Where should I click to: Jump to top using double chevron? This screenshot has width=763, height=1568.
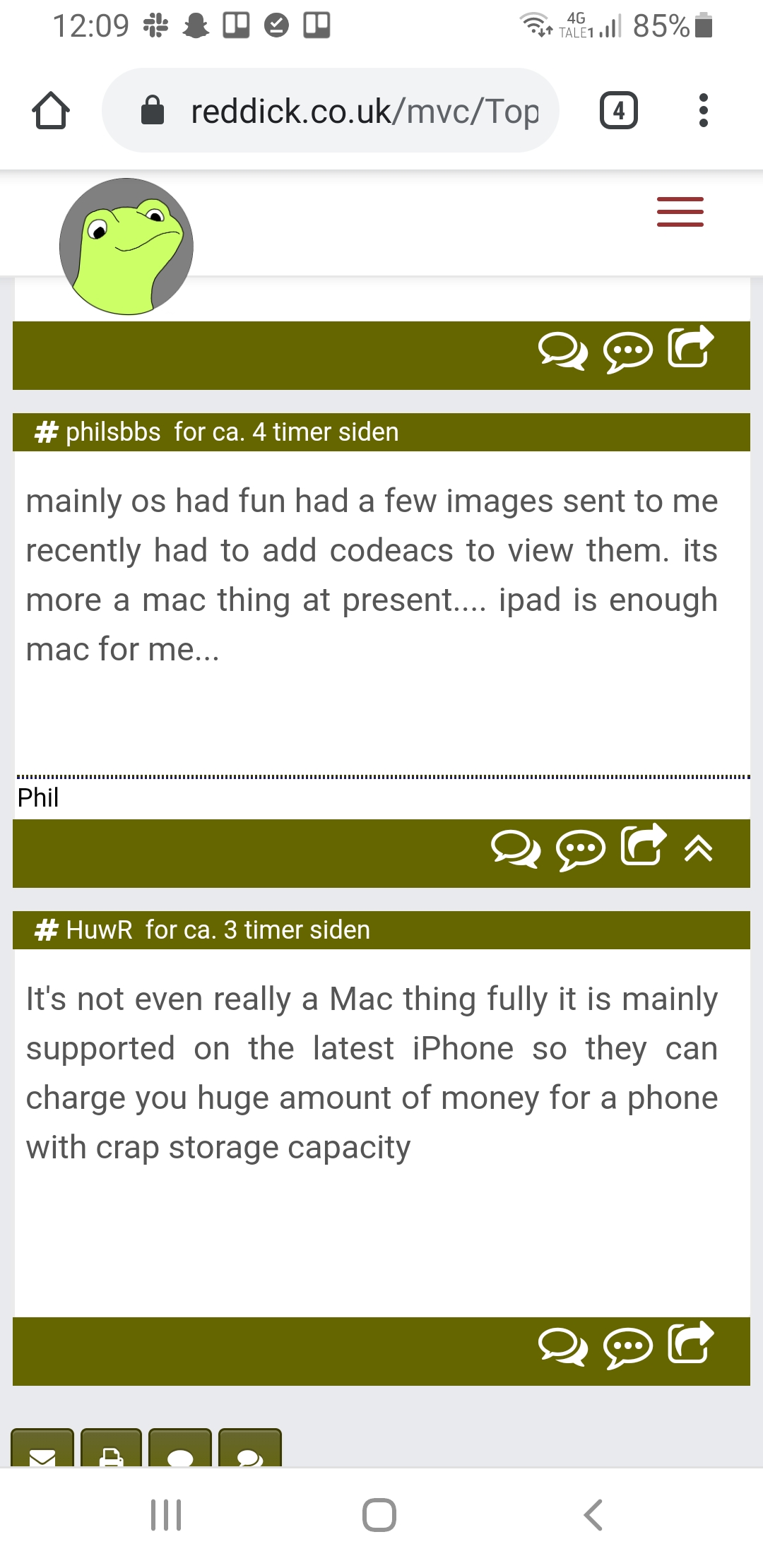(698, 849)
